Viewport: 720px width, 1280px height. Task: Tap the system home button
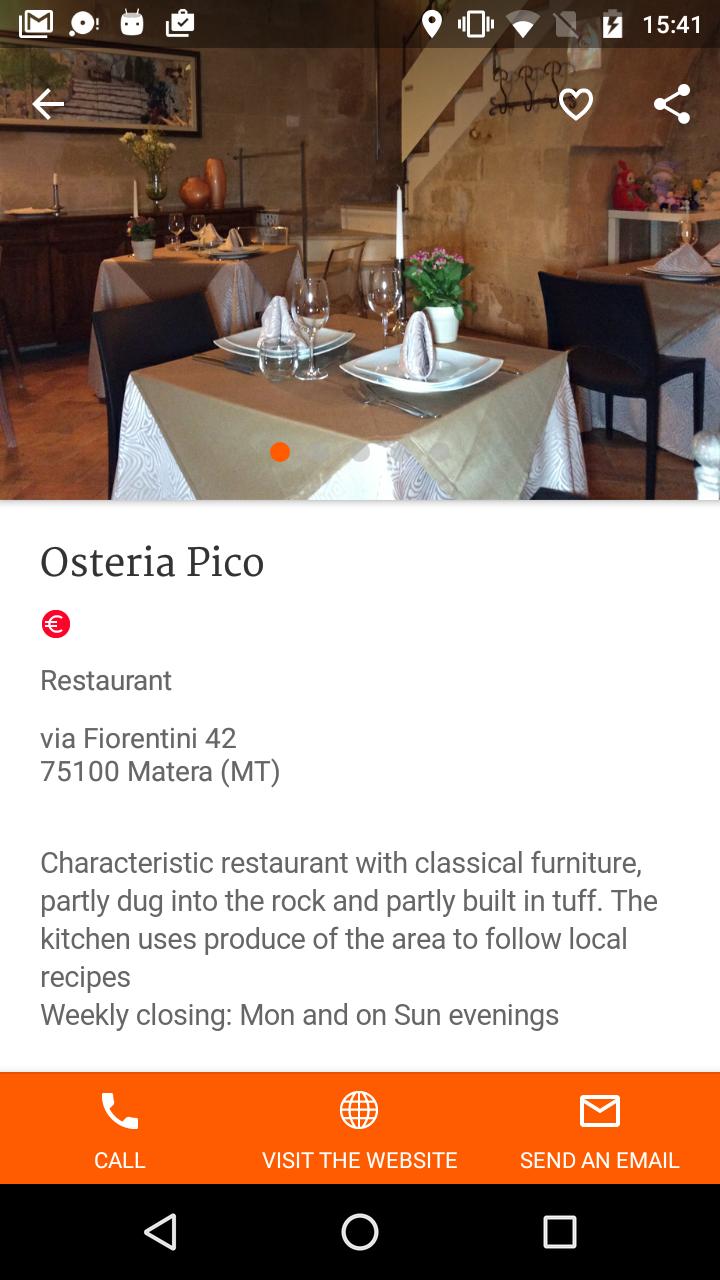point(360,1232)
